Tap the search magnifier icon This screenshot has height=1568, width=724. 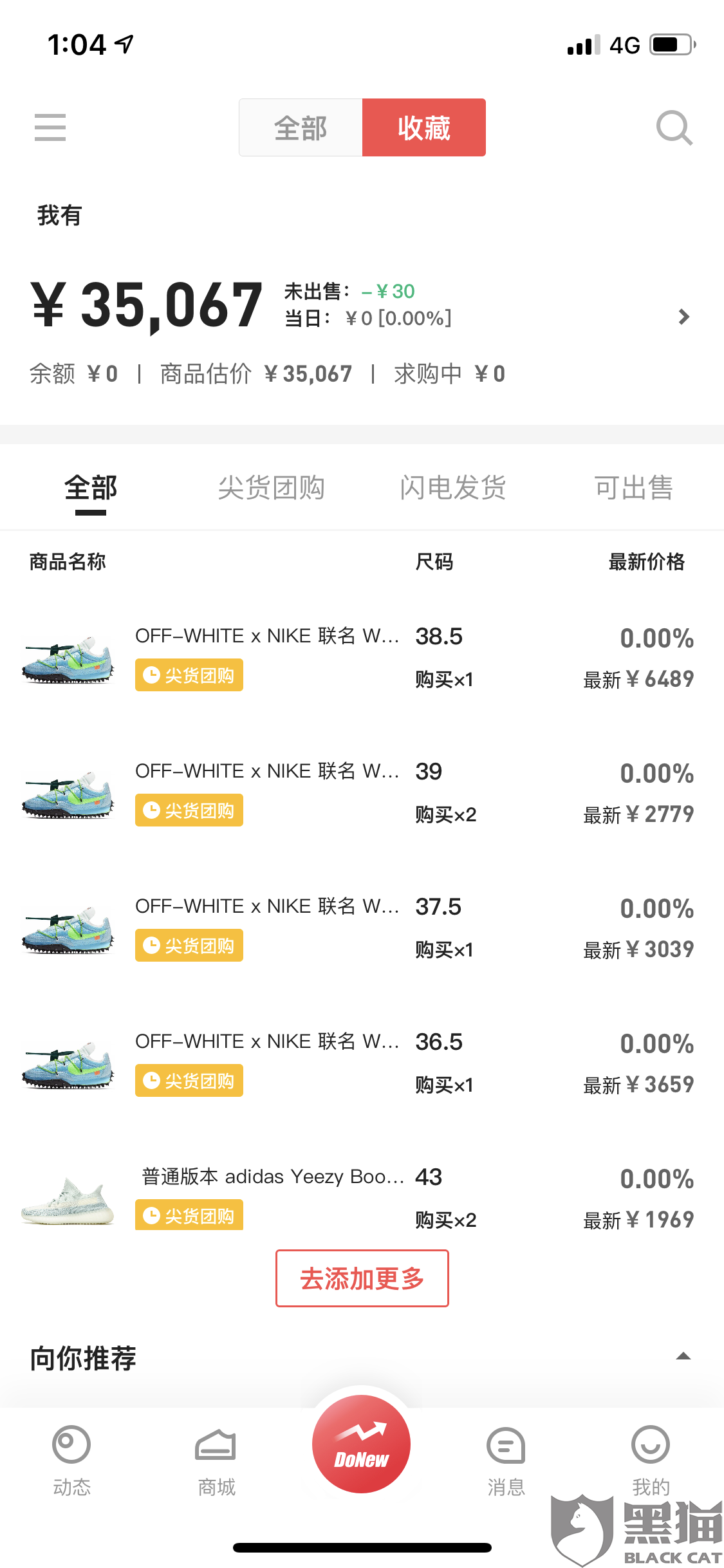674,127
